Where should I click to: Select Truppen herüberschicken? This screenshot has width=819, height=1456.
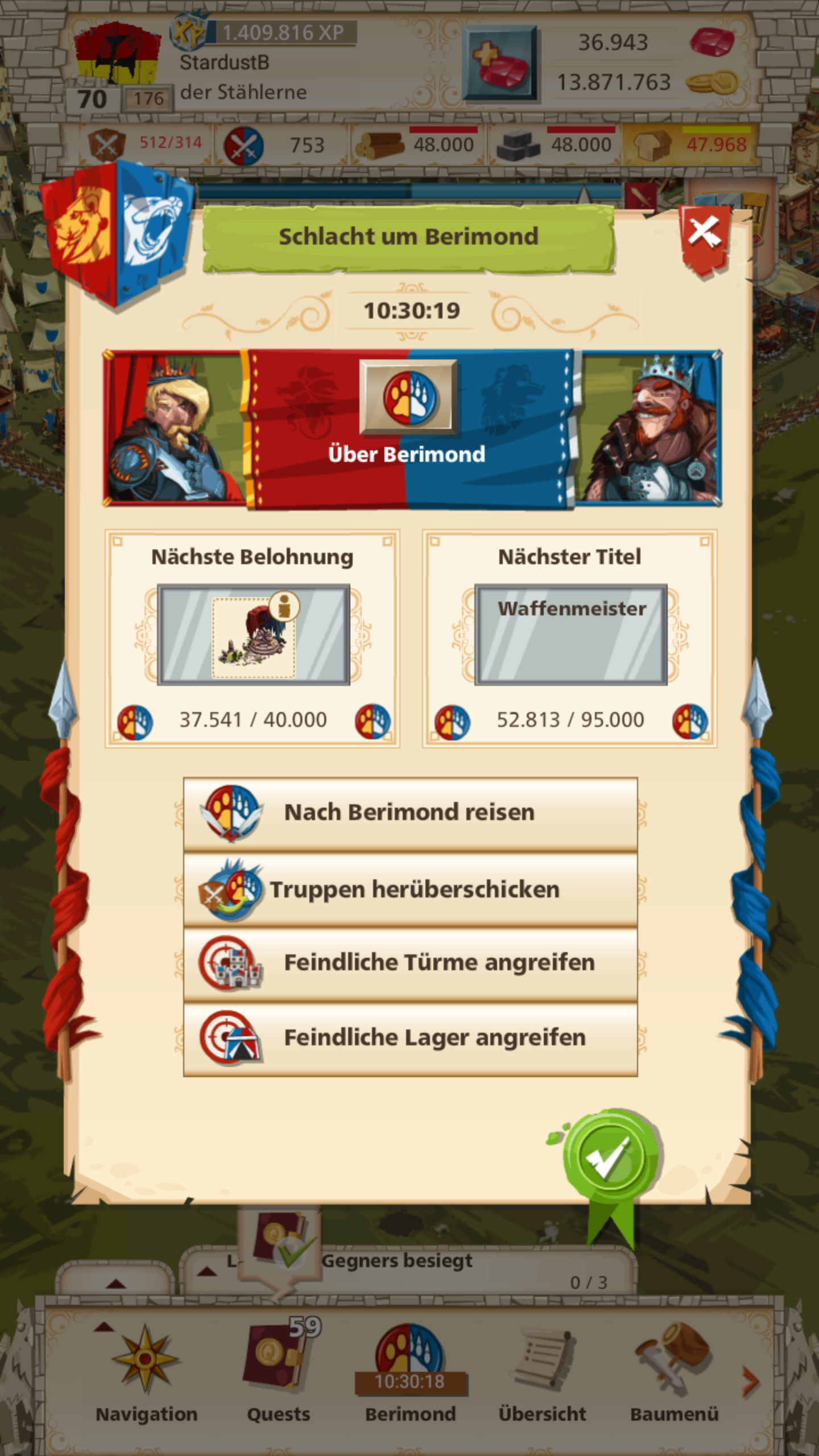[409, 890]
